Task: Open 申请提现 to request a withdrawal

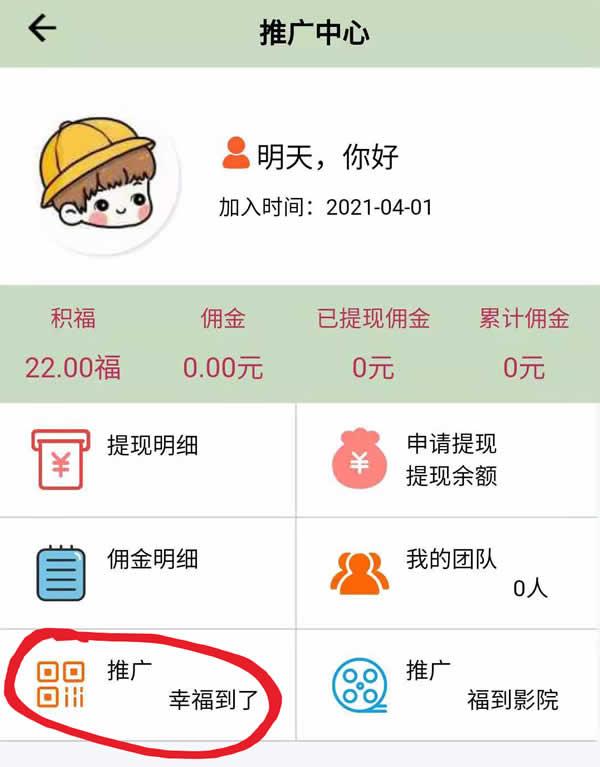Action: click(448, 460)
